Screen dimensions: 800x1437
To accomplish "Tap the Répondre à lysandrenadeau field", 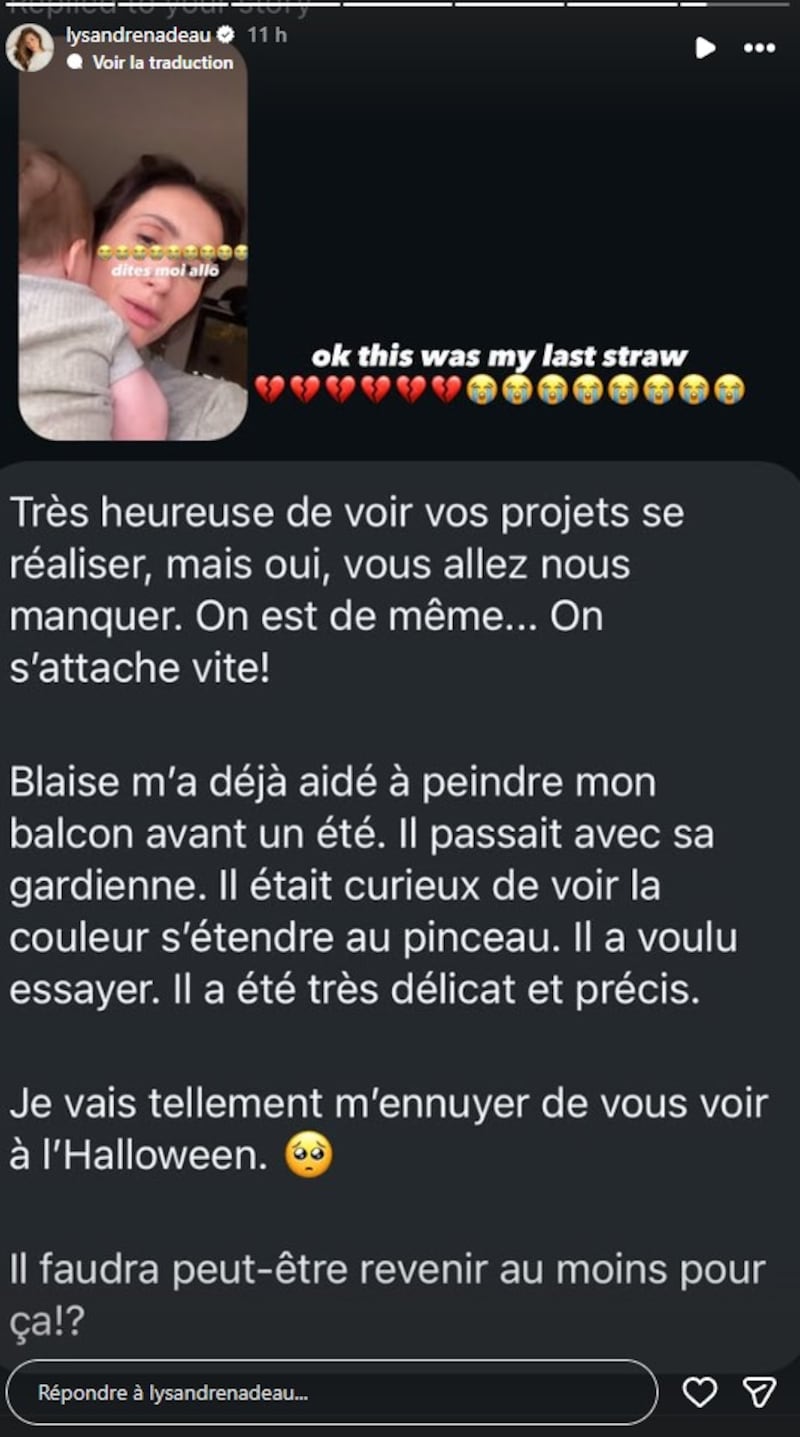I will coord(331,1392).
